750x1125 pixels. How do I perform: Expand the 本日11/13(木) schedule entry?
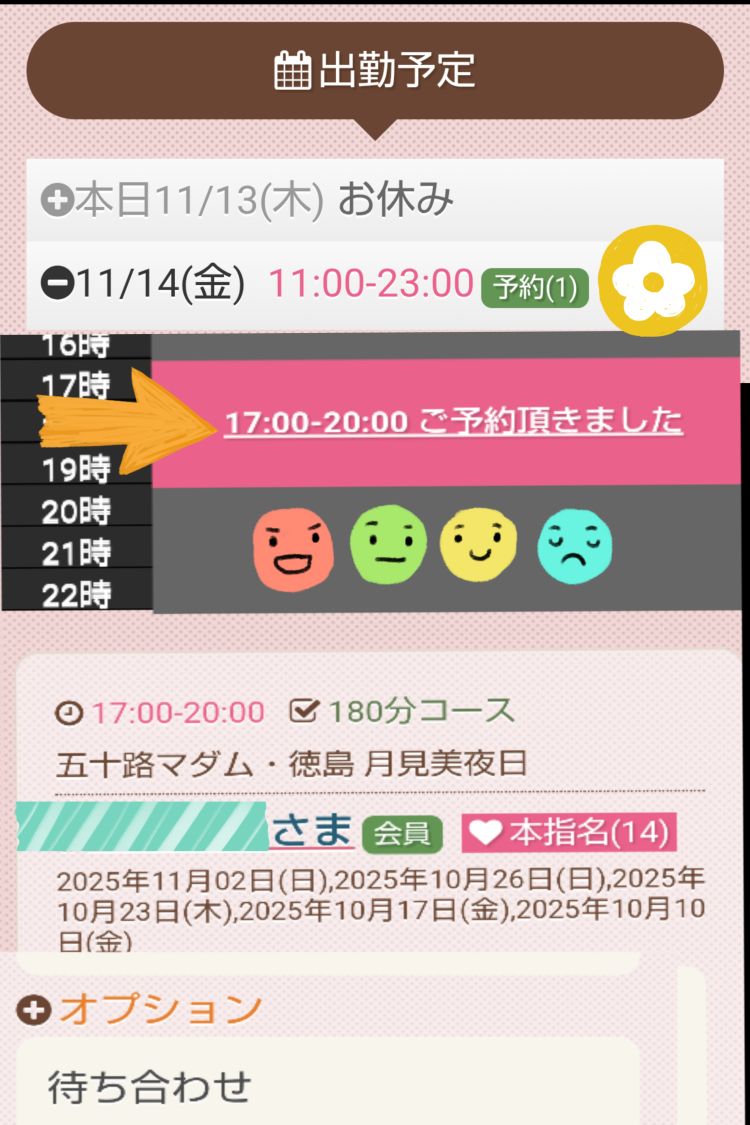tap(55, 198)
